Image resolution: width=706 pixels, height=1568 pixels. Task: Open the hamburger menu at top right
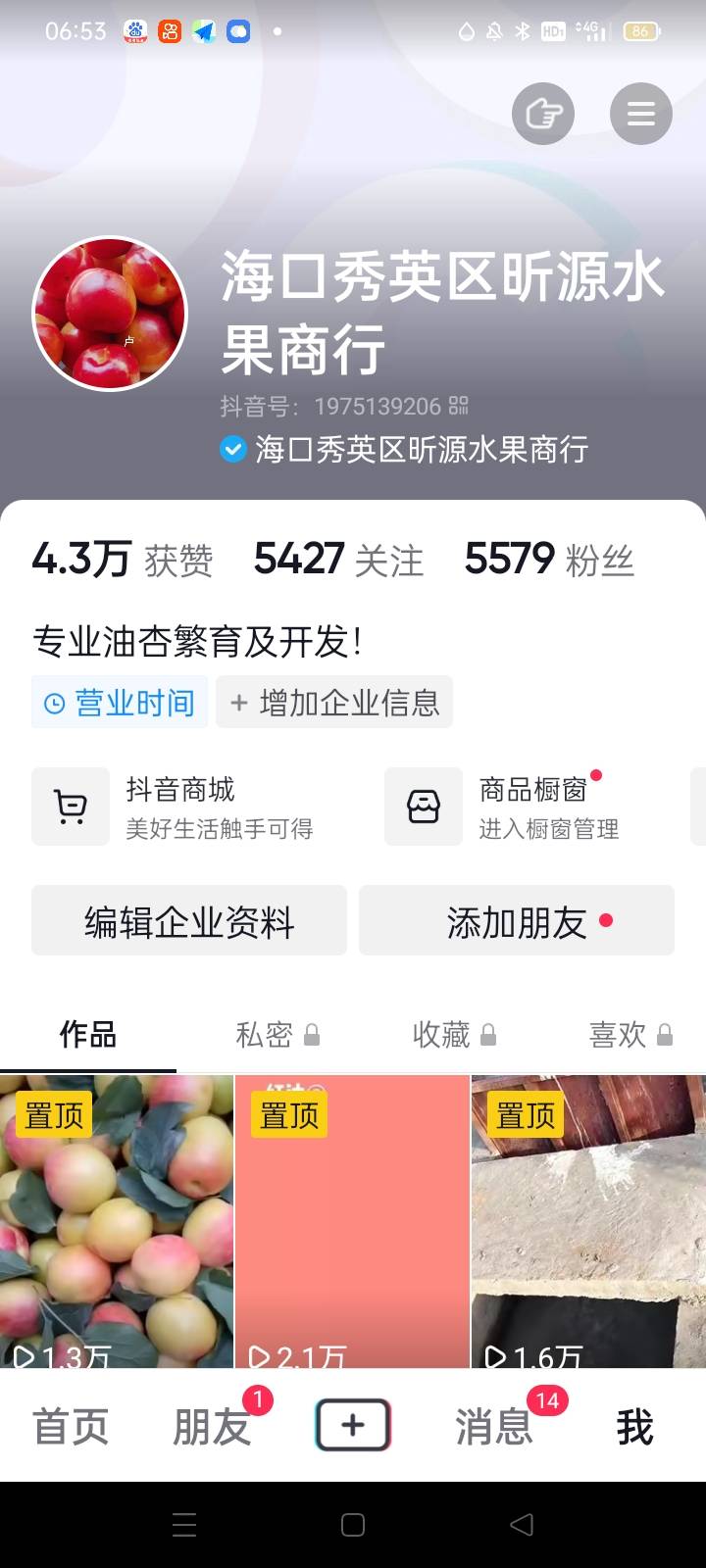pyautogui.click(x=640, y=114)
